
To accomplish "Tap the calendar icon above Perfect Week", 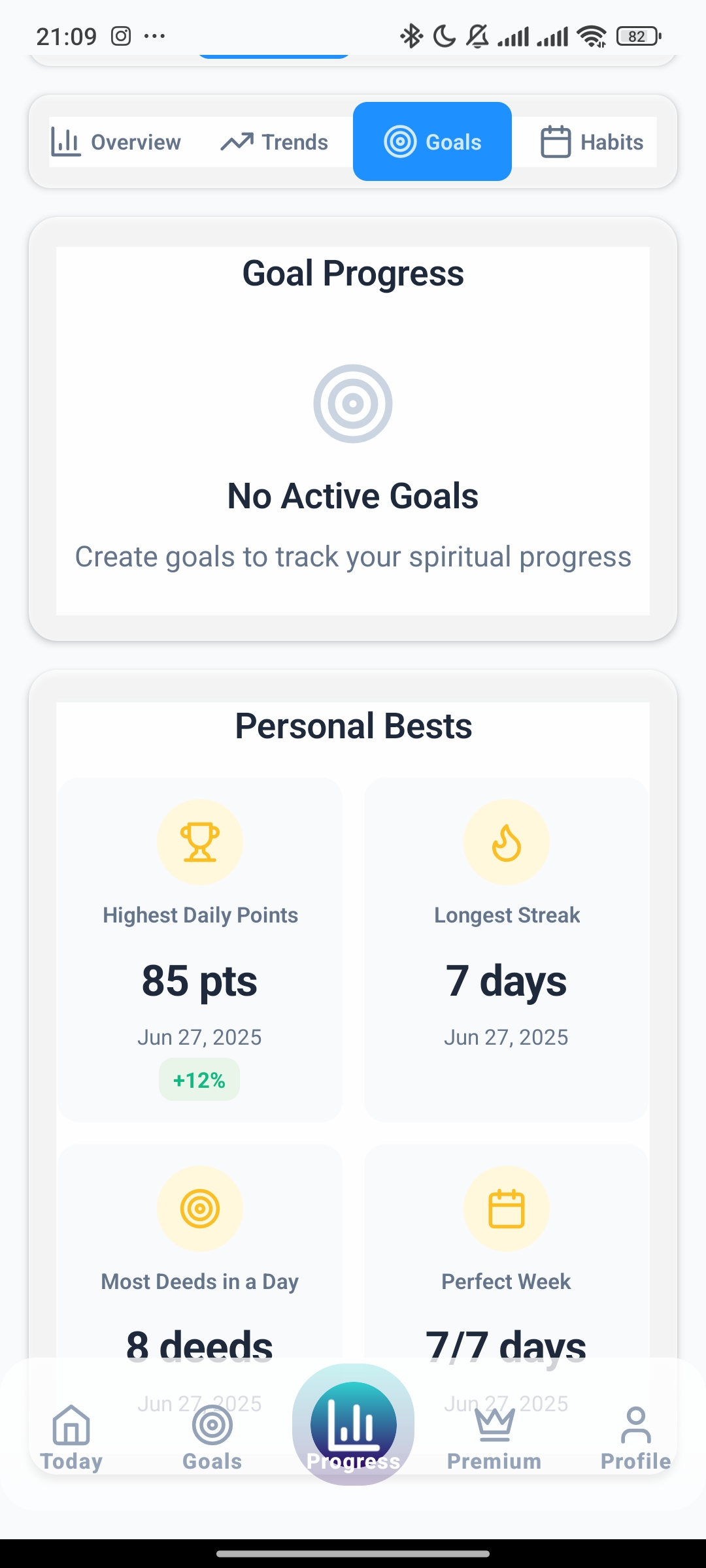I will coord(507,1208).
